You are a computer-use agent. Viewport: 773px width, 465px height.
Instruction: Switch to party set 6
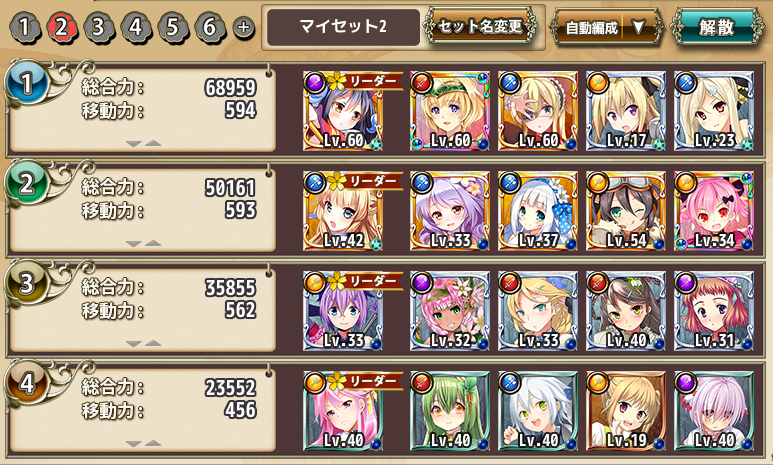tap(208, 27)
